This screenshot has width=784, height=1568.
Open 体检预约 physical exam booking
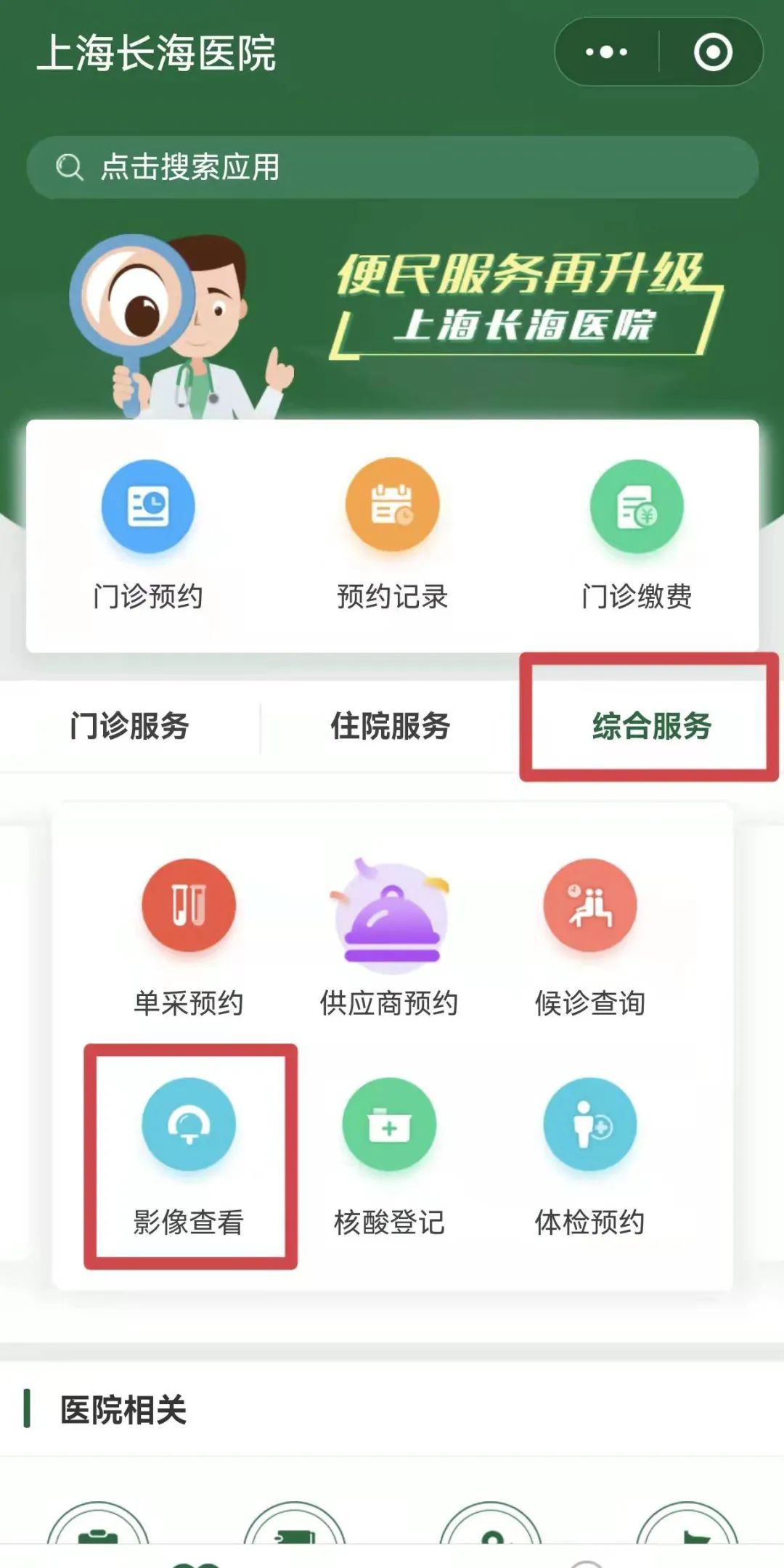pos(590,1156)
